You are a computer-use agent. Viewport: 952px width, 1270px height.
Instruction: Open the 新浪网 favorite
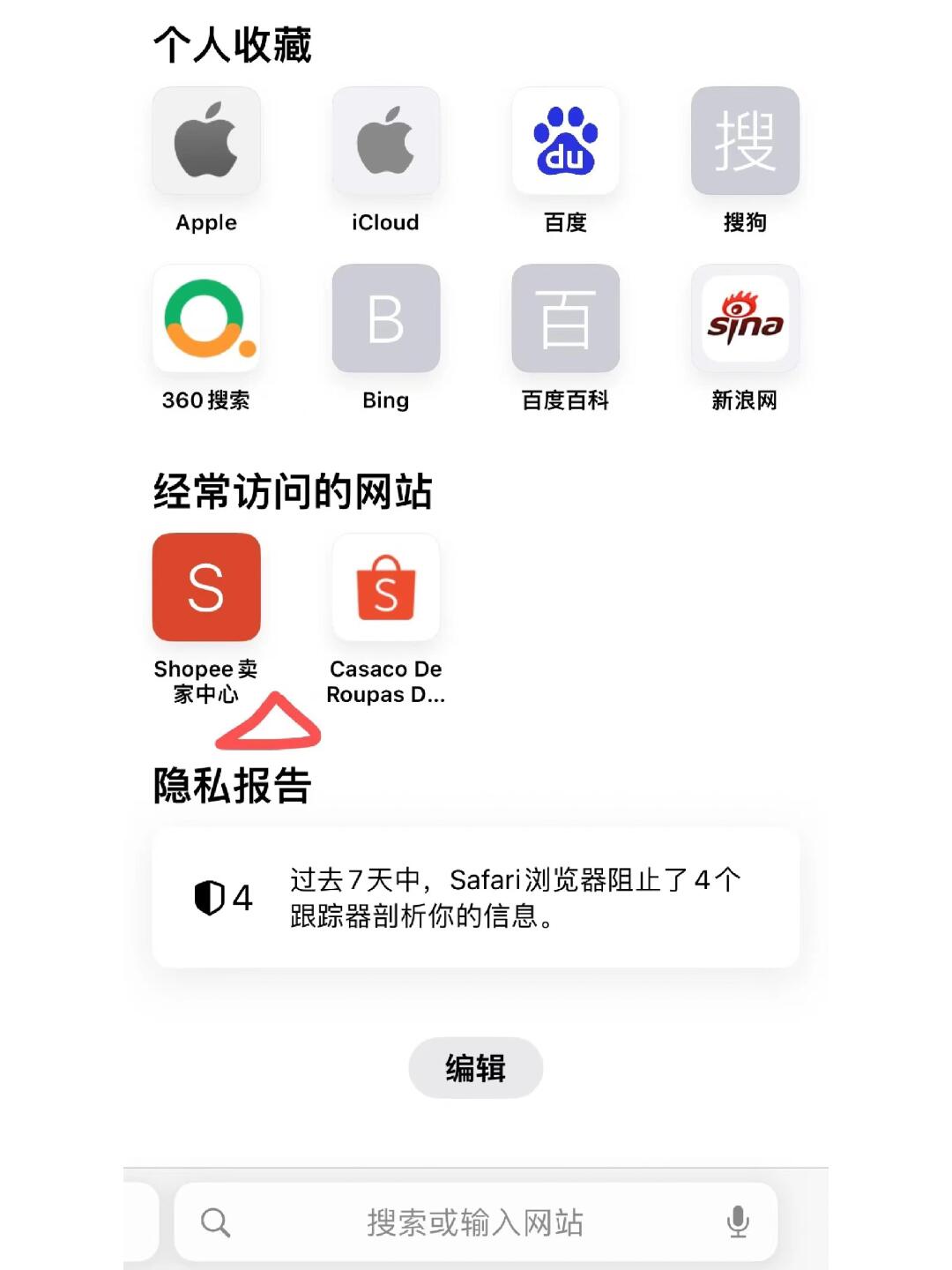coord(745,319)
